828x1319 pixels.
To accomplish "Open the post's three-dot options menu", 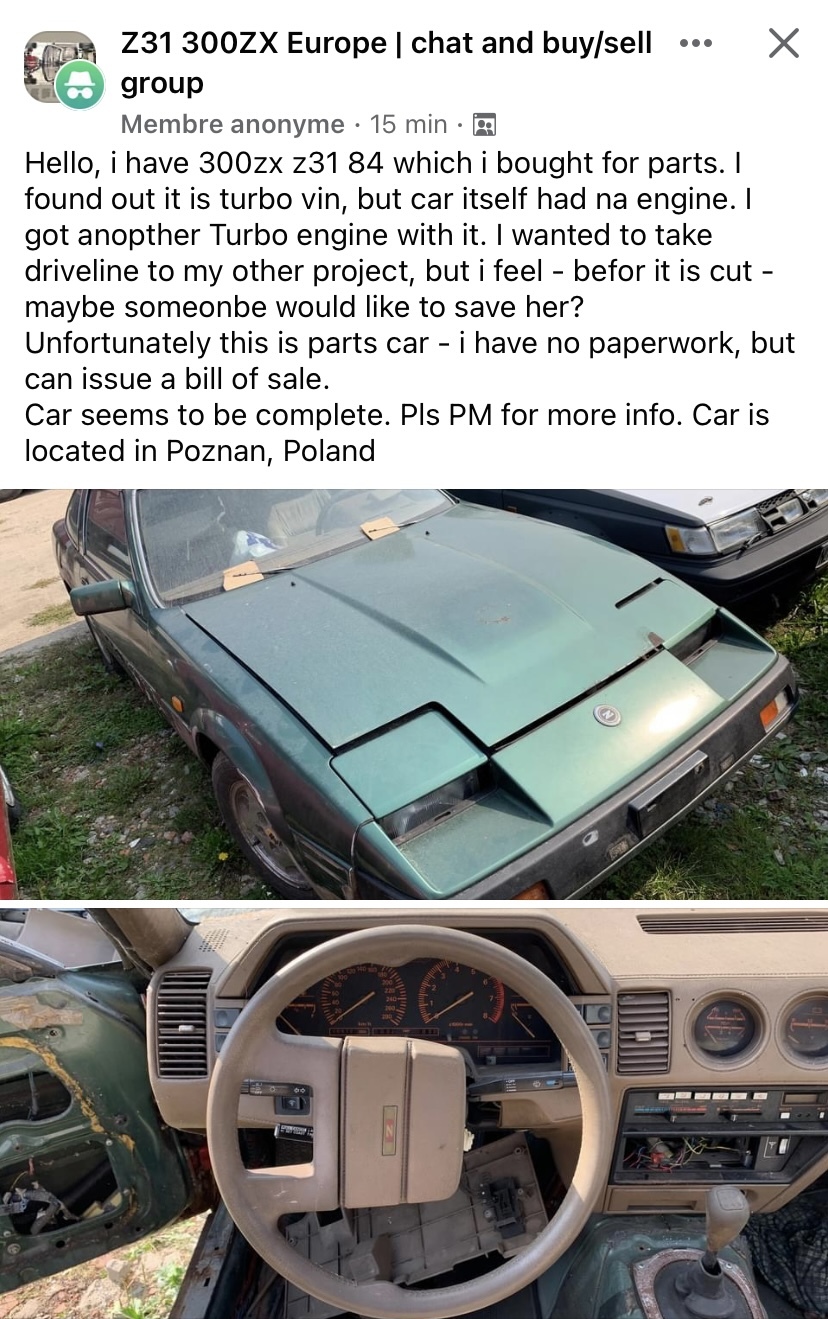I will click(x=695, y=44).
